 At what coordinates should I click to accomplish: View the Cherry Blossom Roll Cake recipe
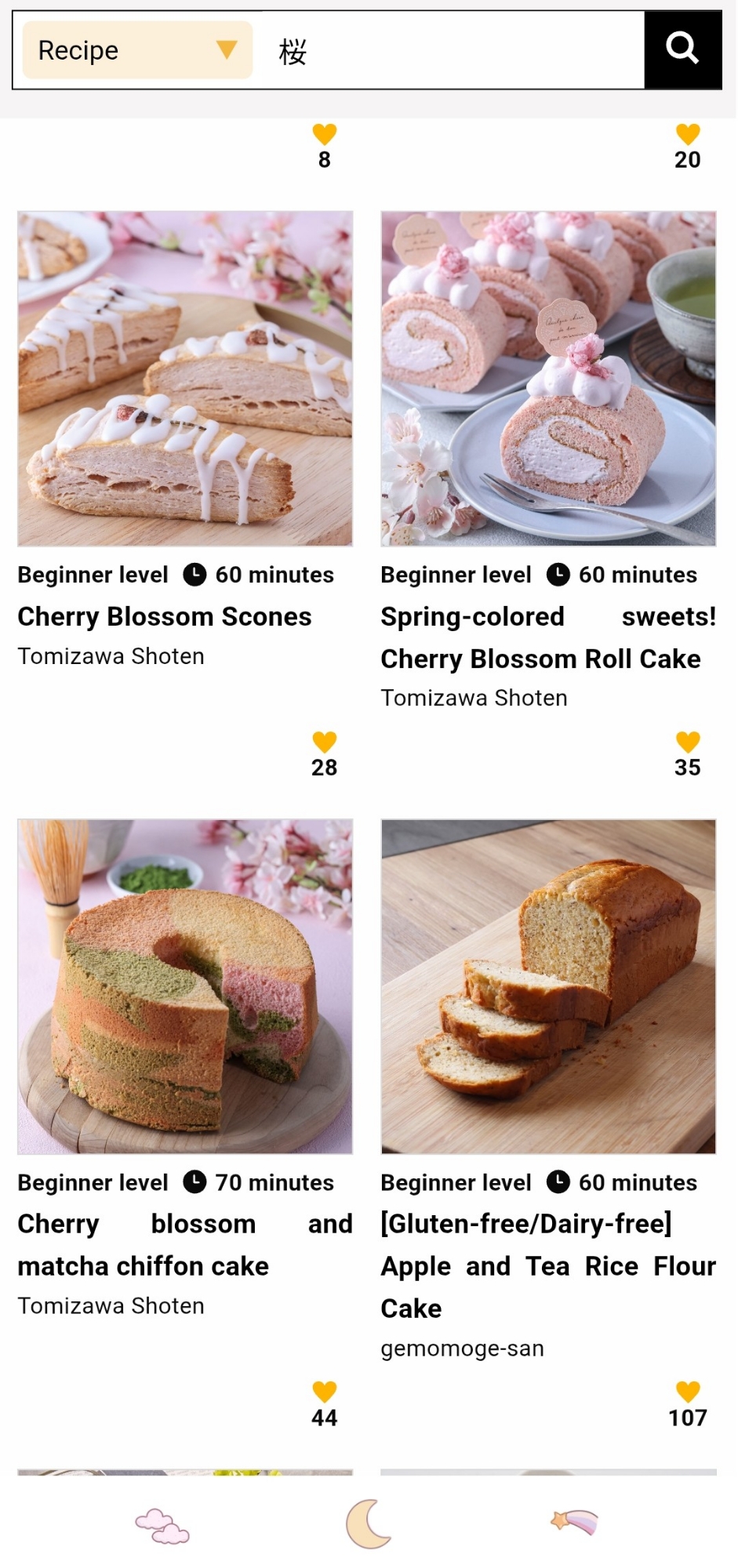tap(548, 379)
